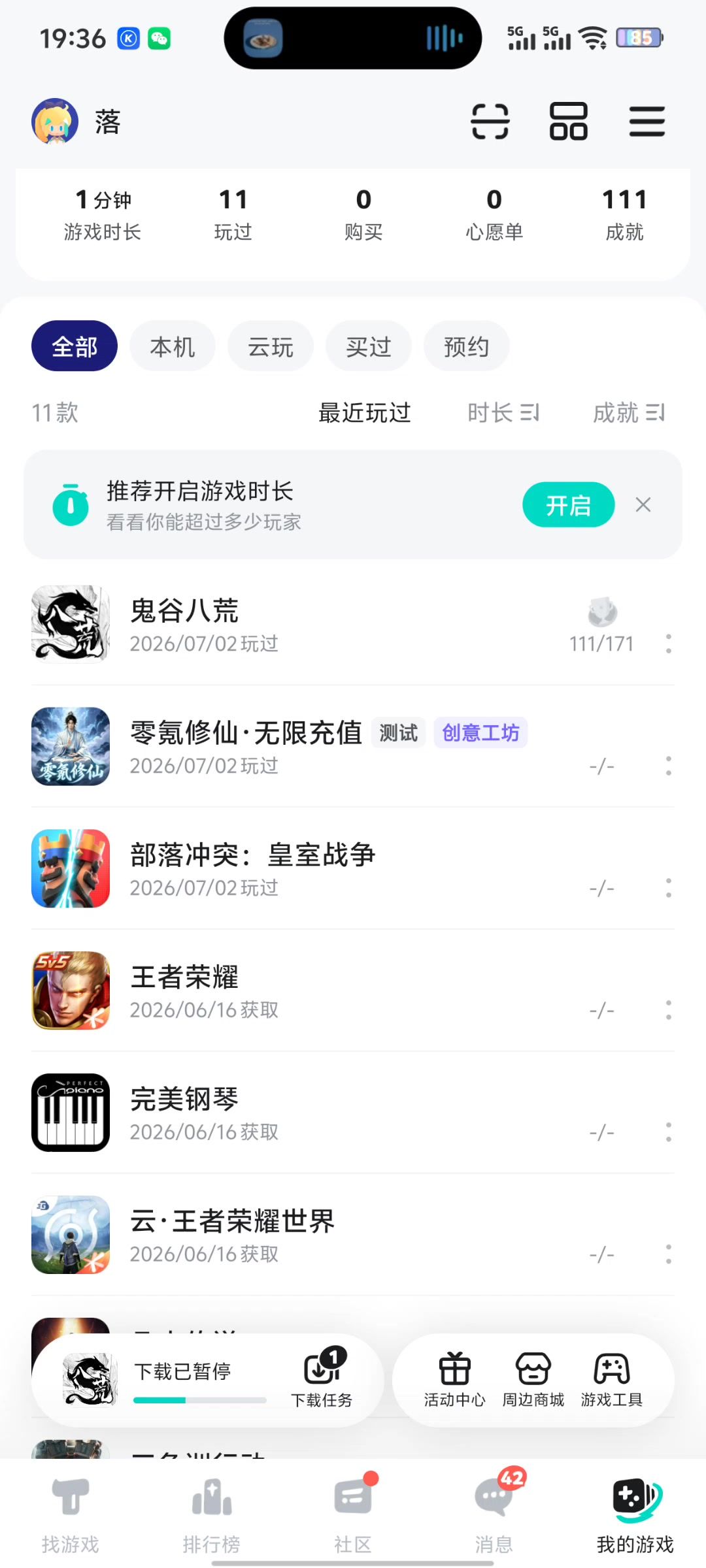Open the hamburger menu
Screen dimensions: 706x1568
pos(647,122)
